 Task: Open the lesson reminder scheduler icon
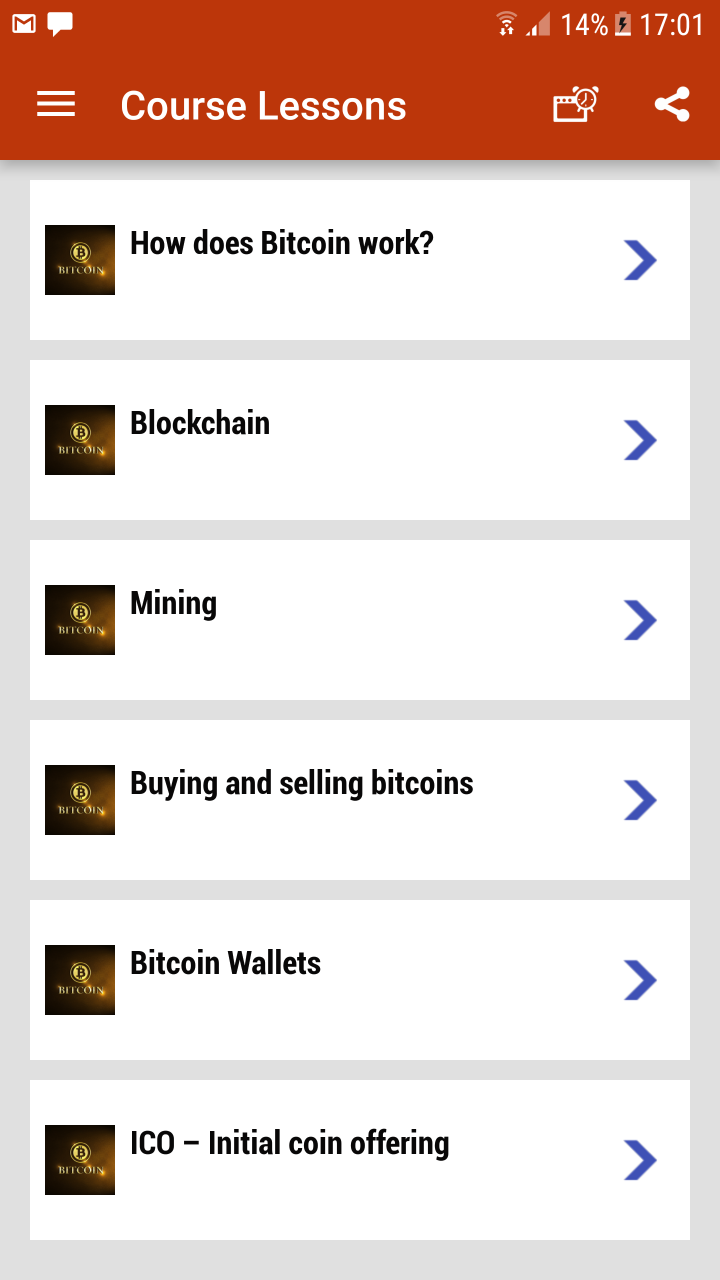[x=575, y=103]
